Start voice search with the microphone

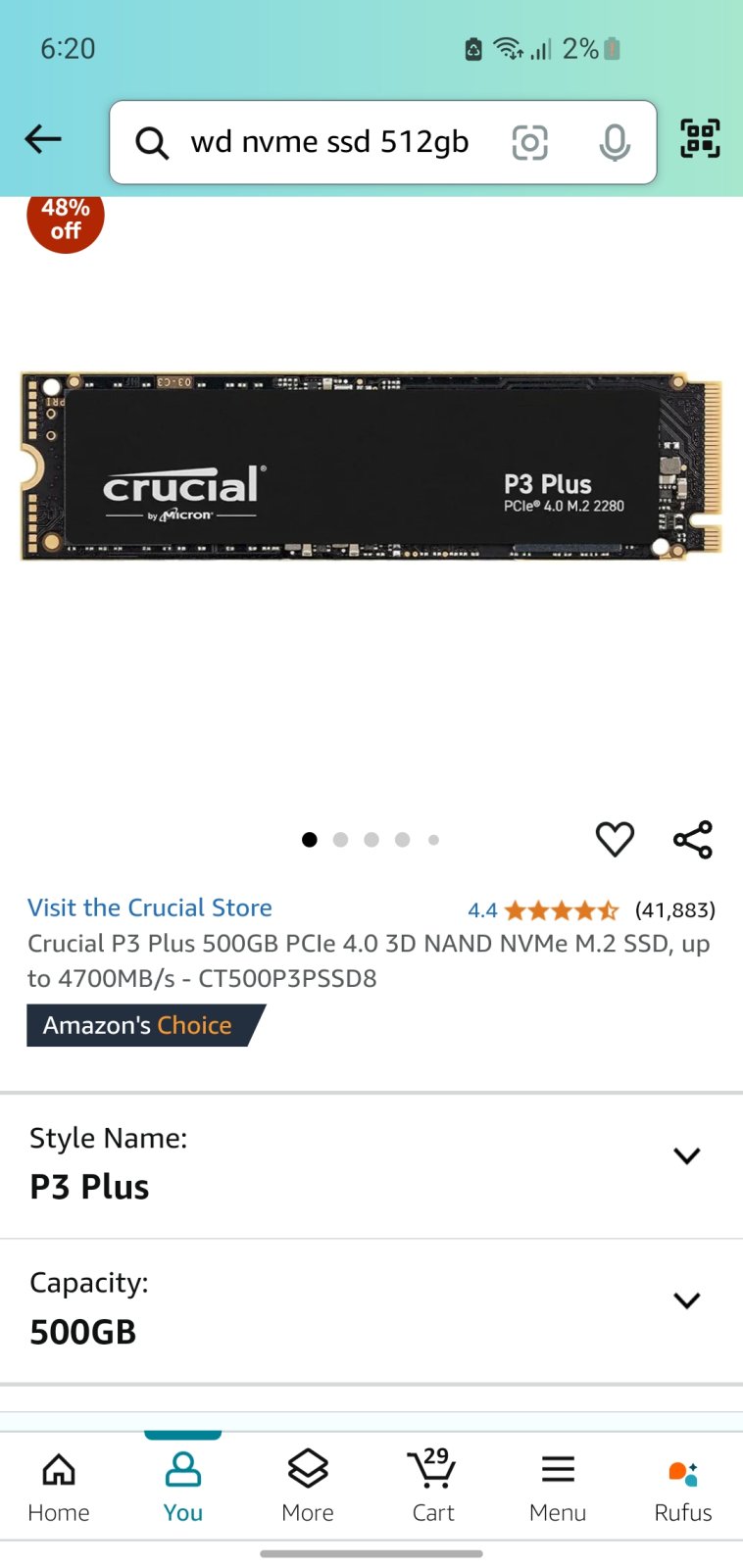point(615,143)
